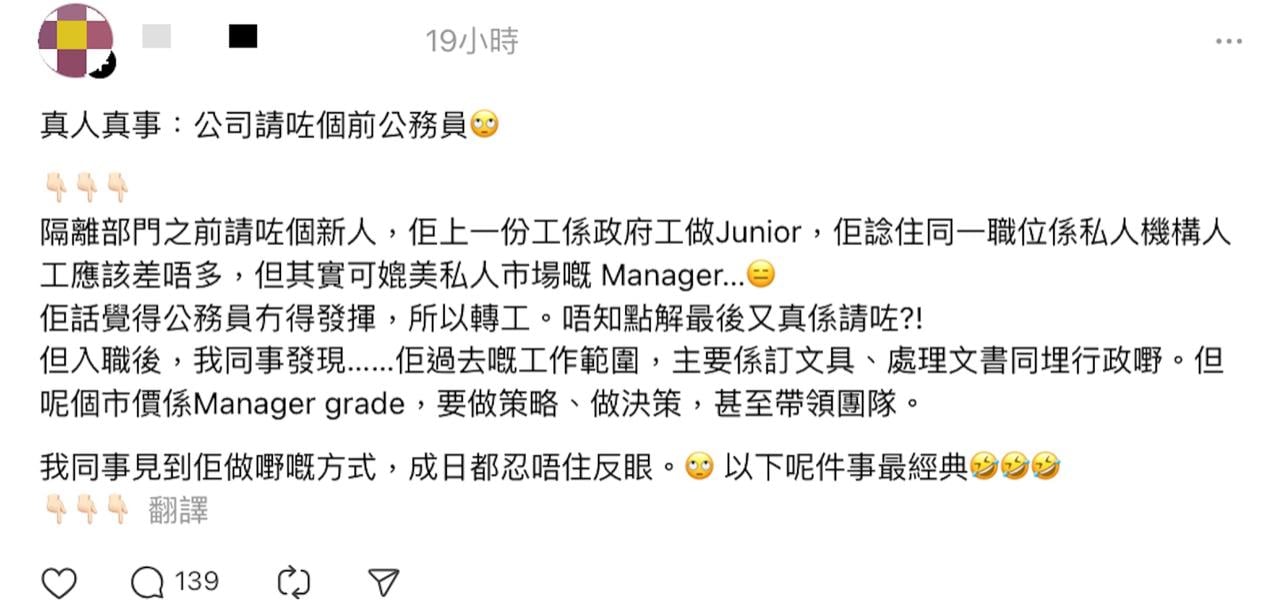Open the three-dot overflow menu
1284x606 pixels.
(1229, 42)
